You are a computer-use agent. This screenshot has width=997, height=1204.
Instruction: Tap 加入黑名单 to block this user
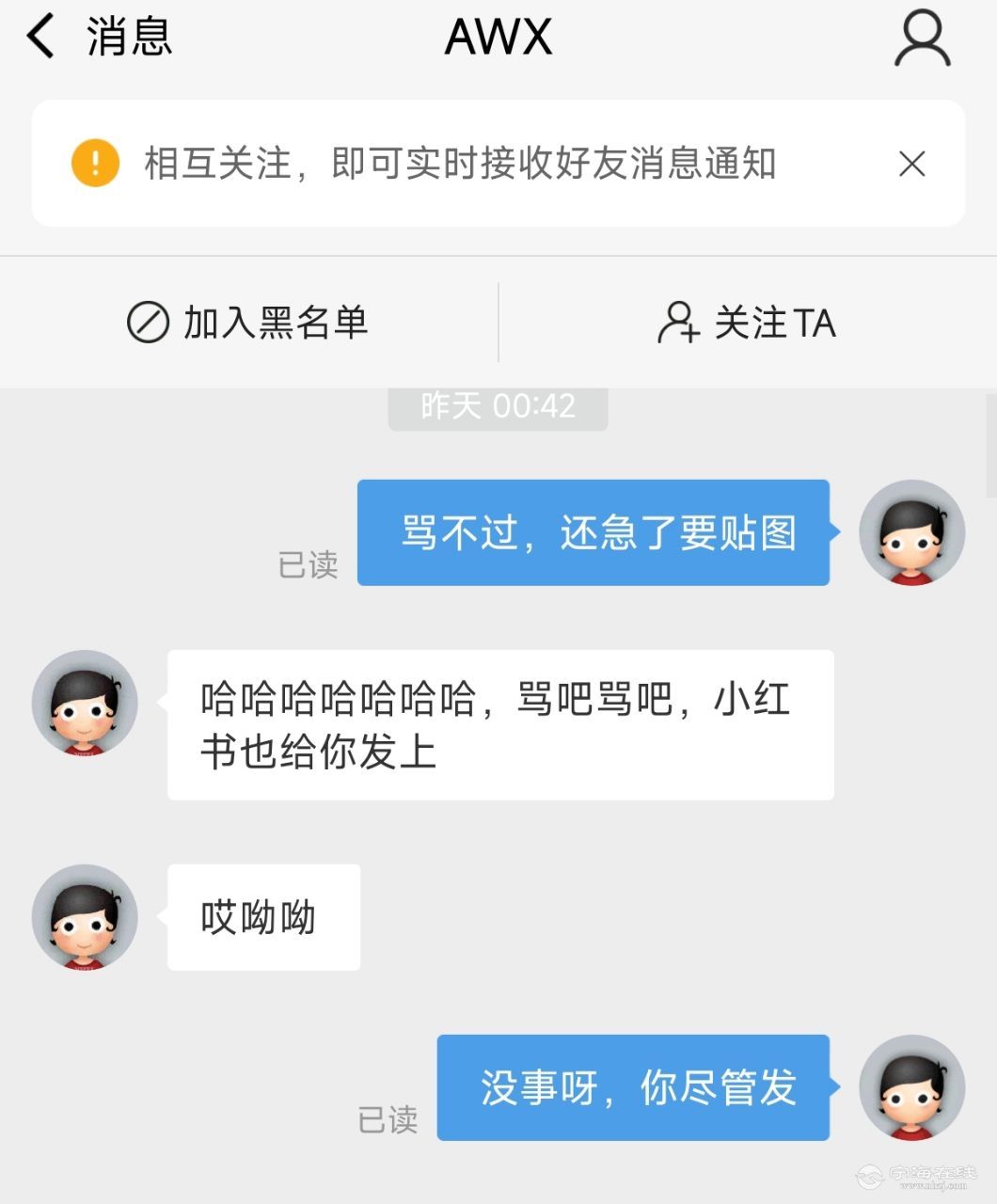[248, 323]
